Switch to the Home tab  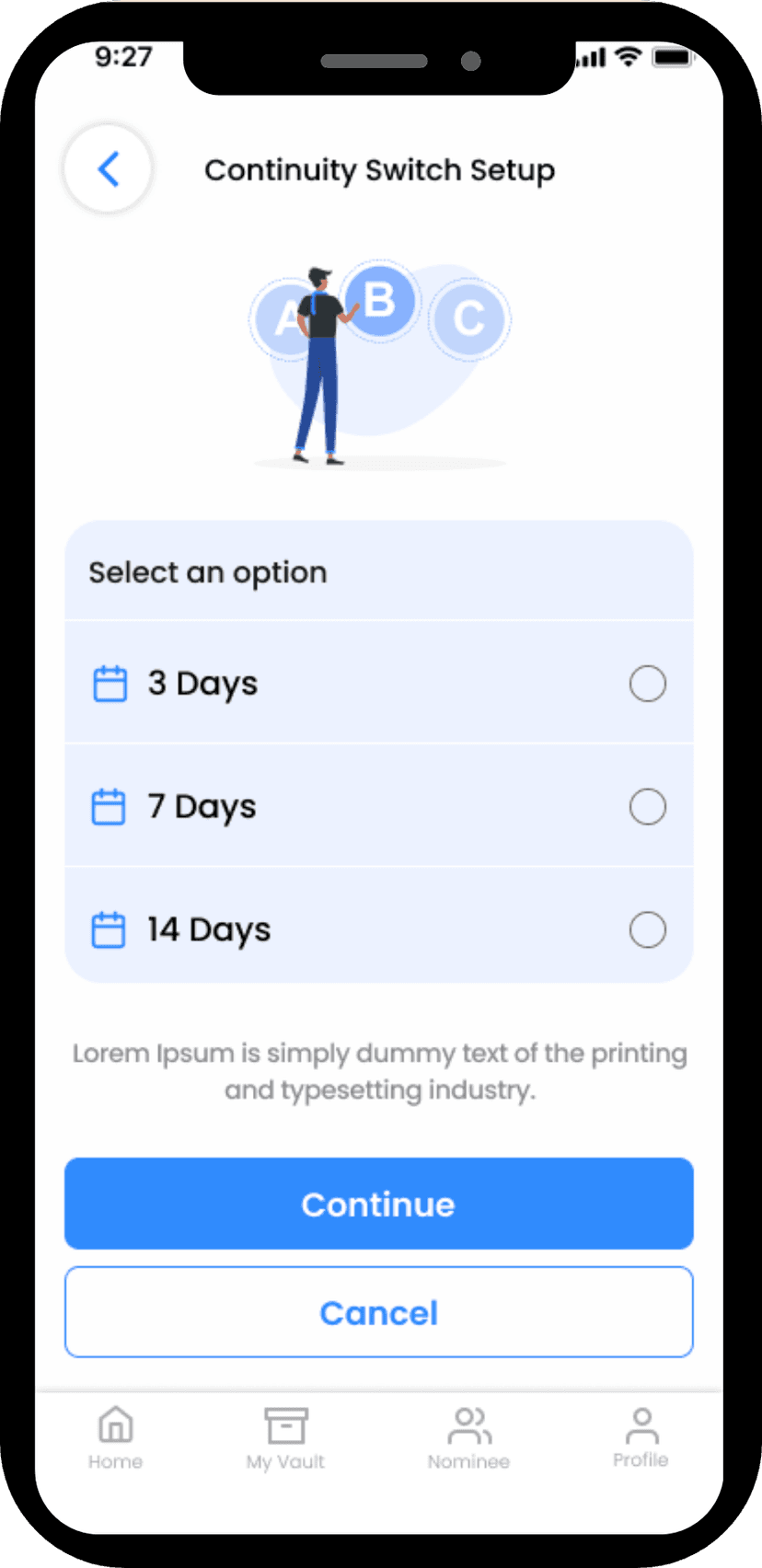point(116,1437)
